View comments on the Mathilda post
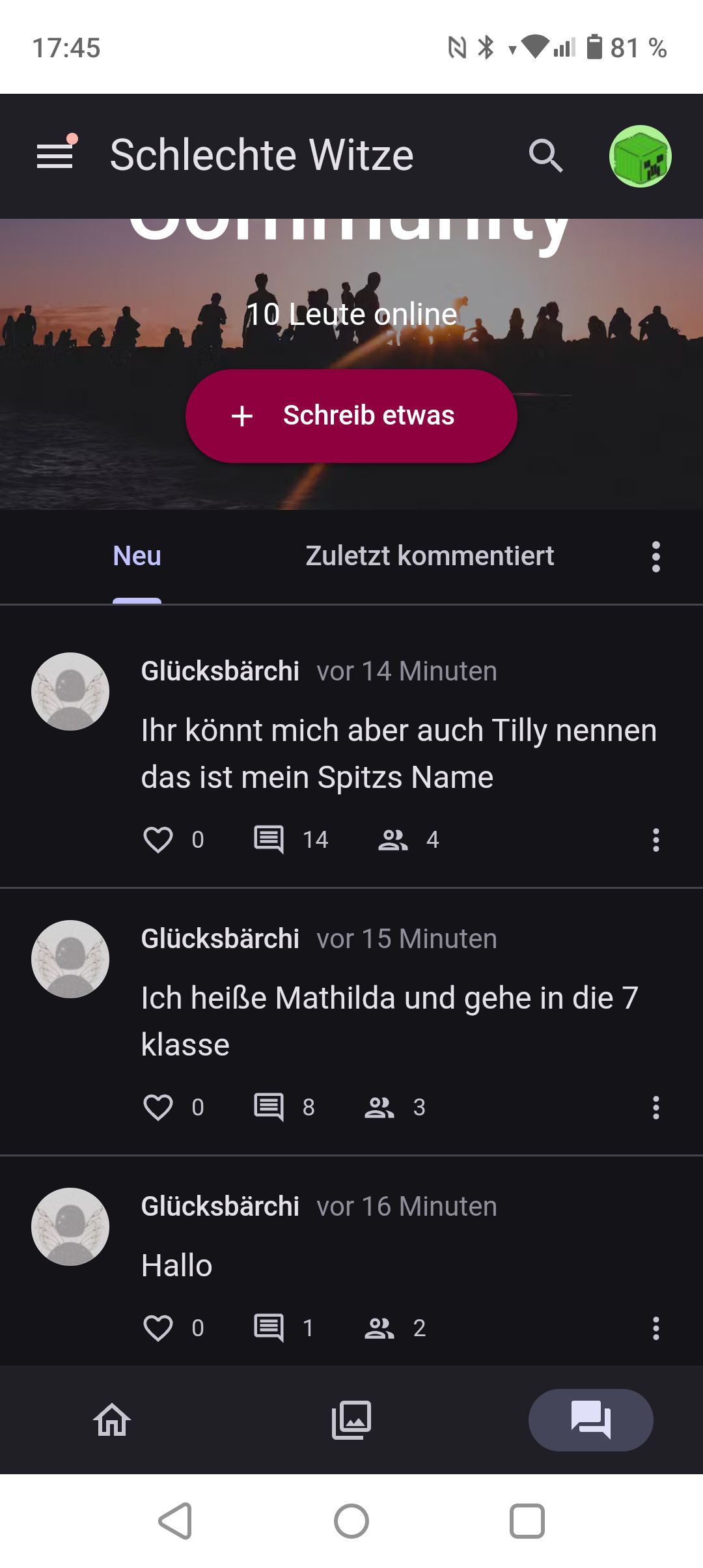The height and width of the screenshot is (1568, 703). [x=269, y=1107]
